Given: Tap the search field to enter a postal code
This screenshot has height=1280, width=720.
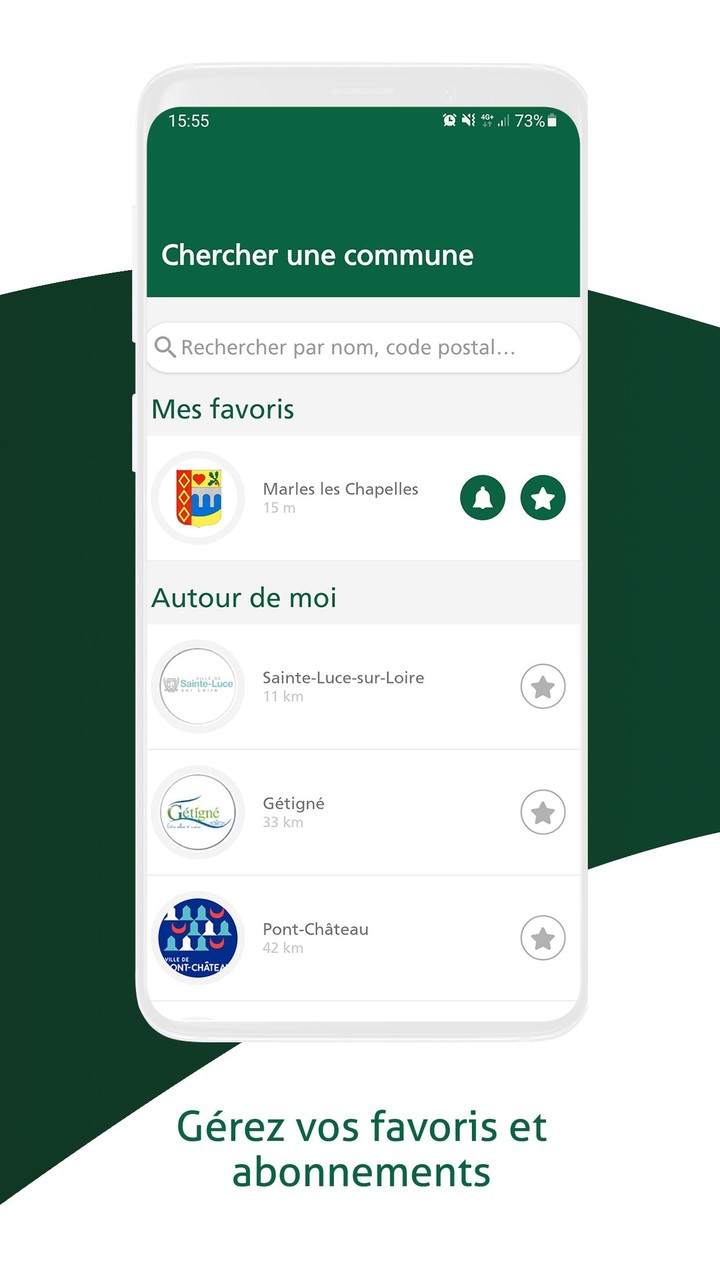Looking at the screenshot, I should (360, 347).
